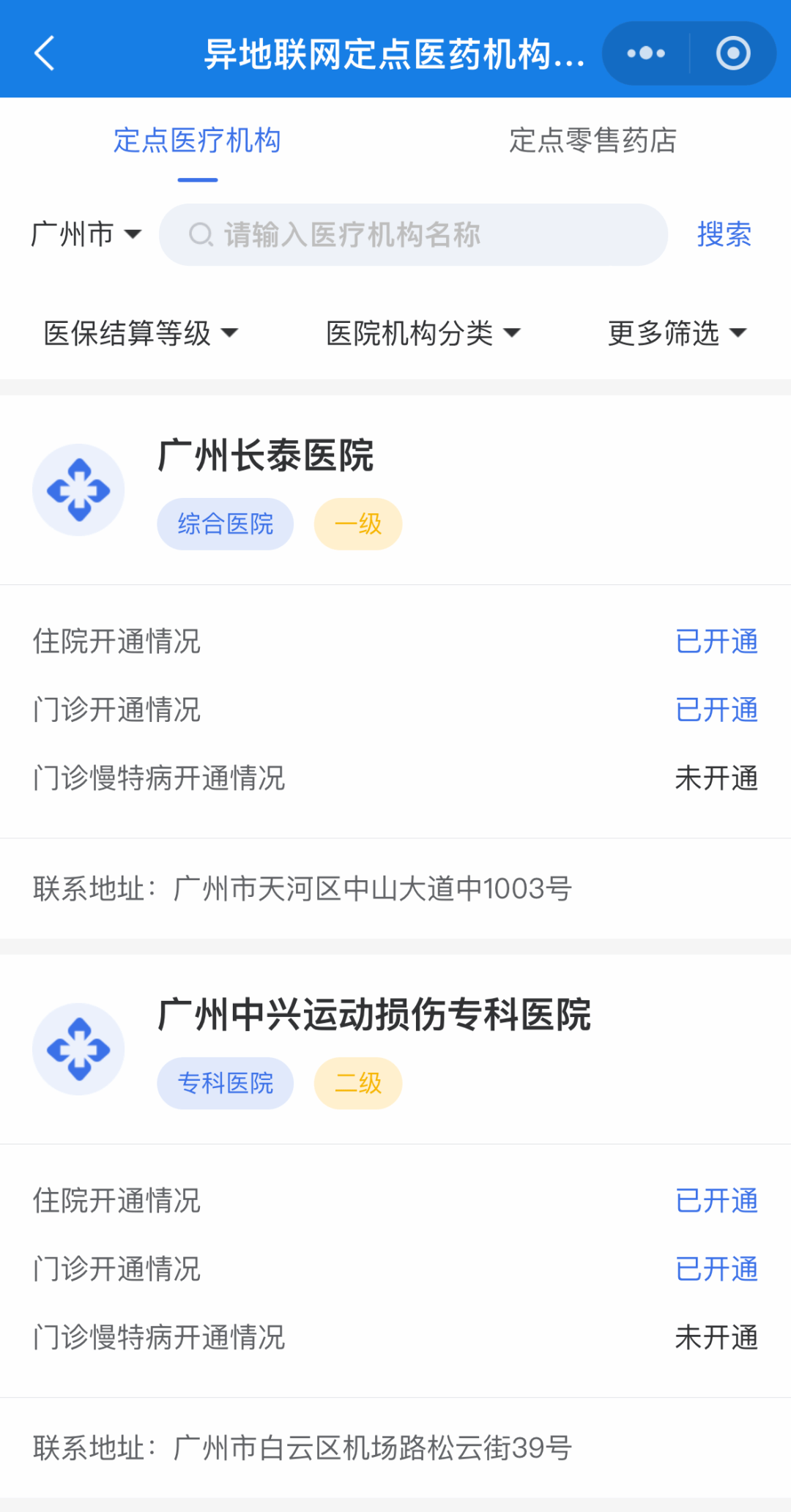Expand the 广州市 city dropdown
The image size is (791, 1512).
click(x=86, y=234)
